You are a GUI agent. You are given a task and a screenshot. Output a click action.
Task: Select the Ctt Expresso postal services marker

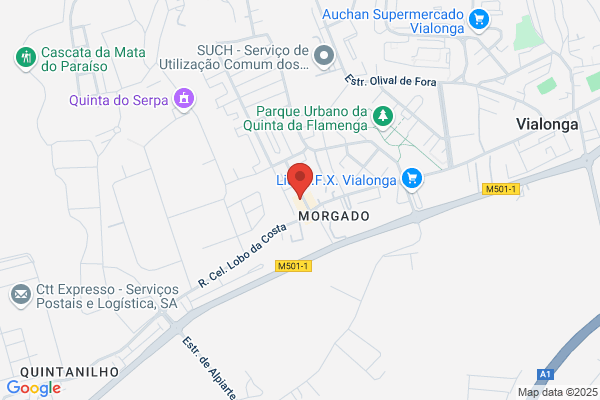(x=21, y=296)
